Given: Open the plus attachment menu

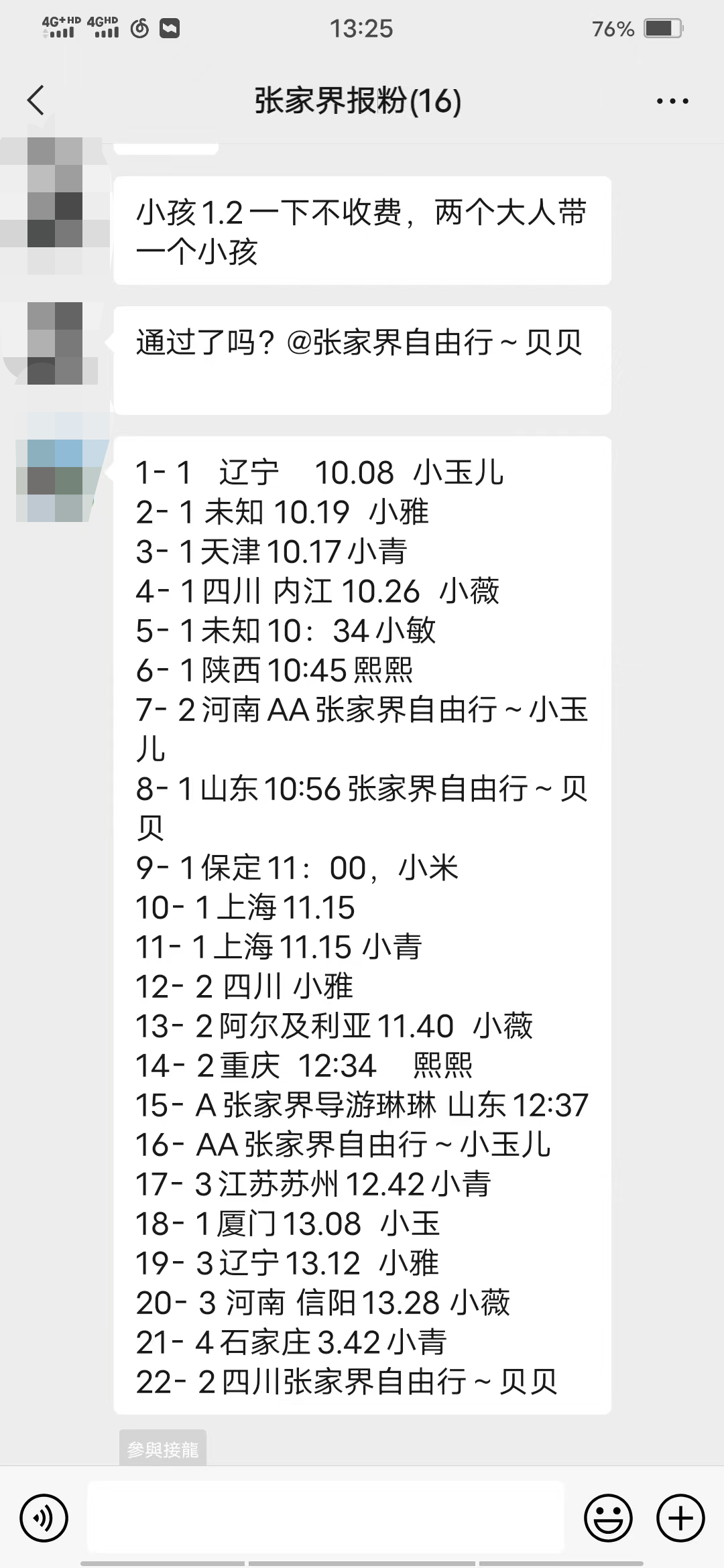Looking at the screenshot, I should pyautogui.click(x=680, y=1518).
